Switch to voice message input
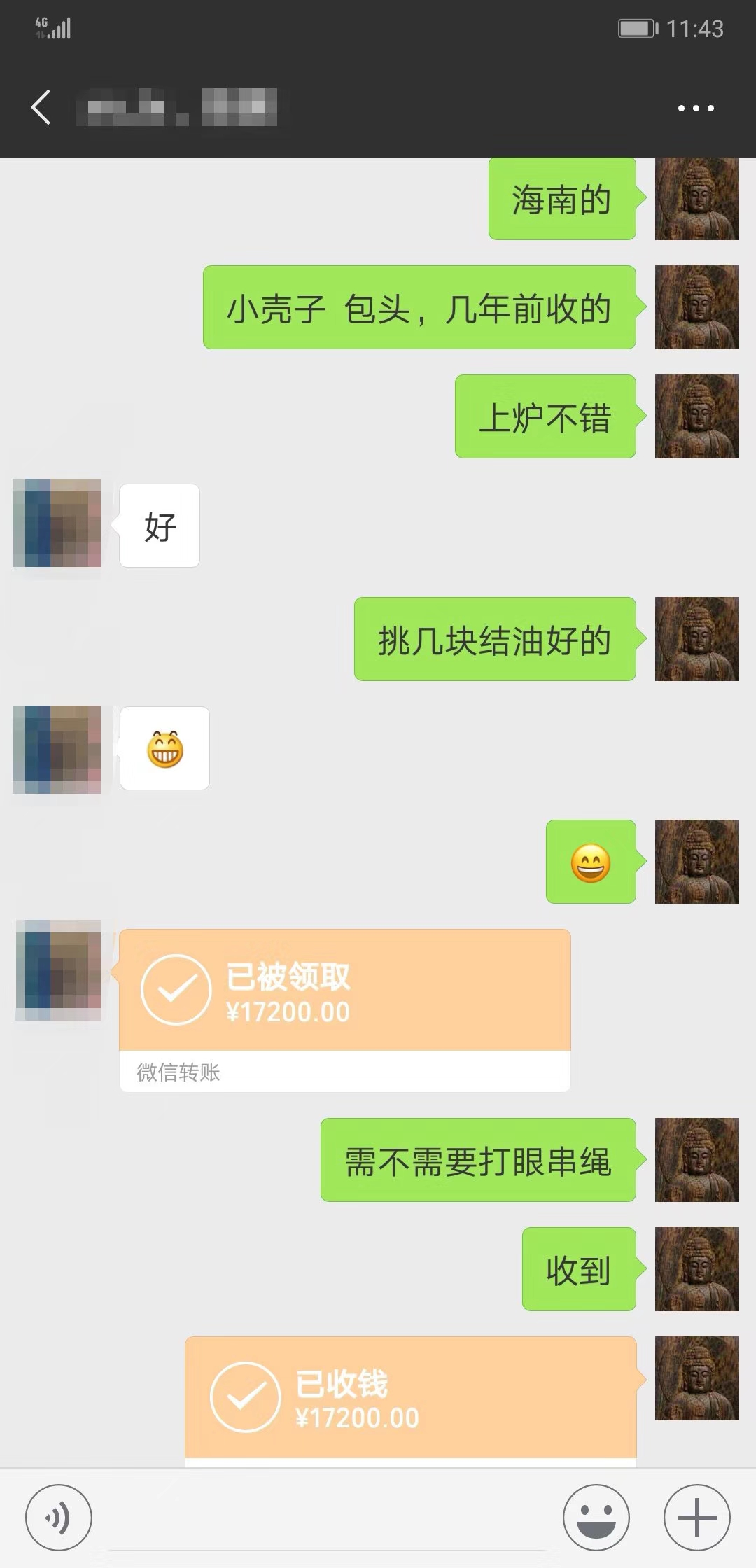This screenshot has width=756, height=1568. [58, 1518]
